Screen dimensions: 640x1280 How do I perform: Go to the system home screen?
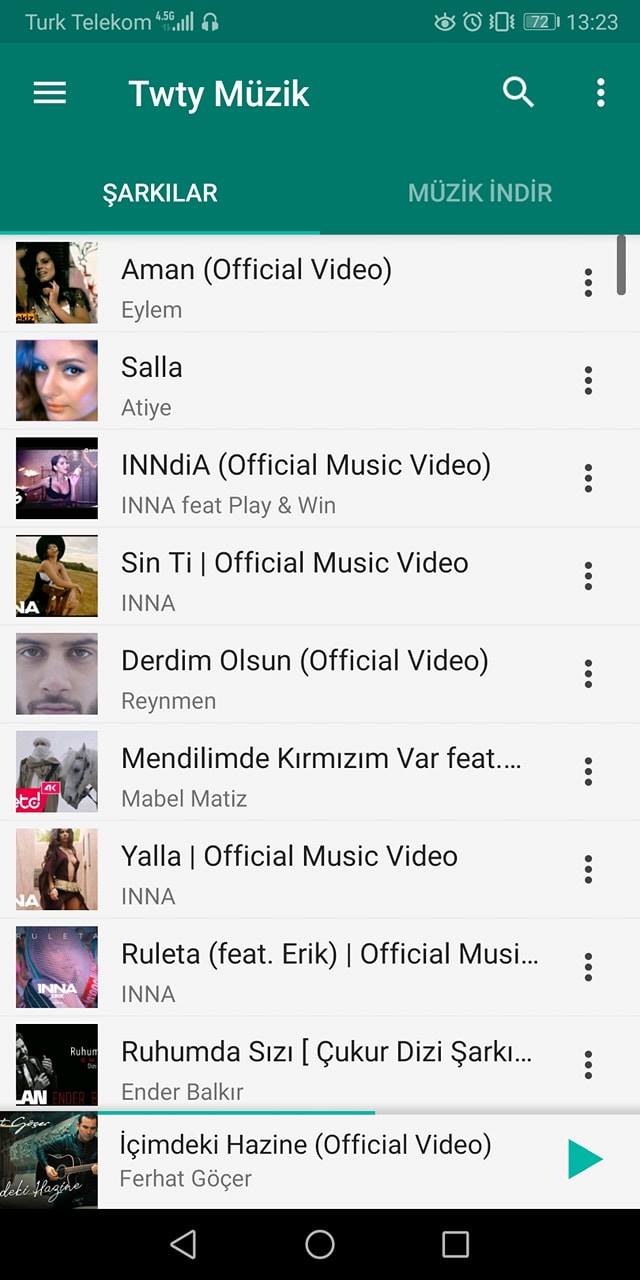(x=320, y=1244)
